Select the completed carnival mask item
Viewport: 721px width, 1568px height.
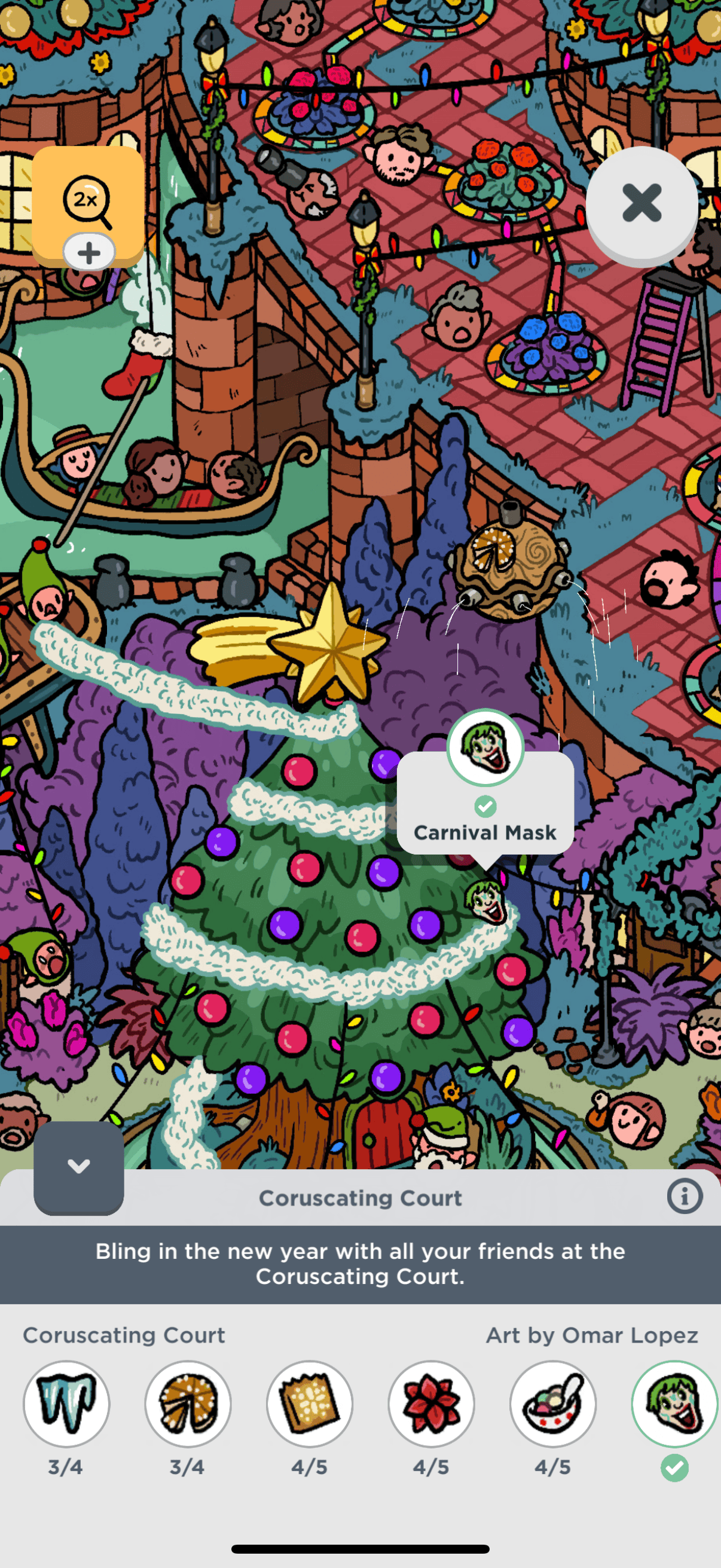pyautogui.click(x=674, y=1404)
